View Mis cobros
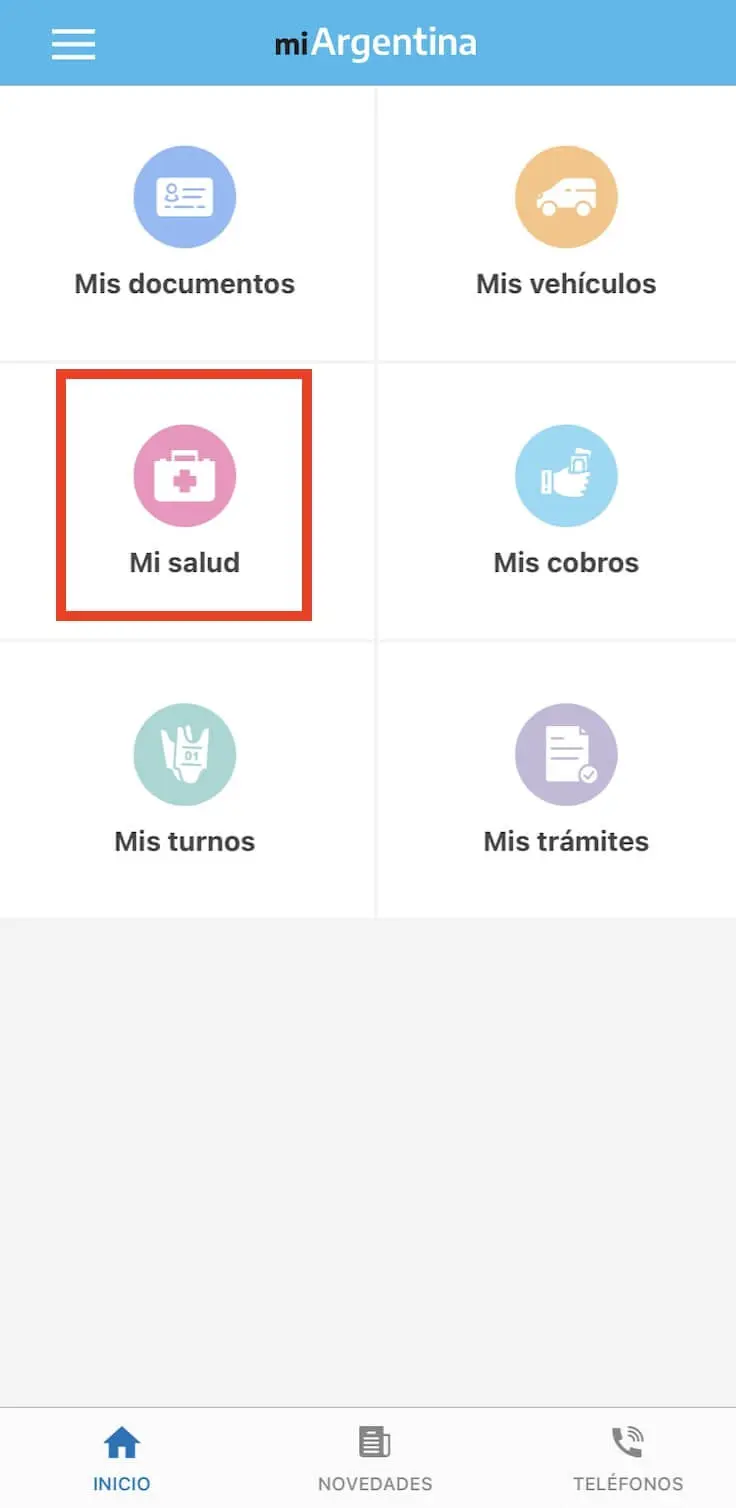 (566, 500)
